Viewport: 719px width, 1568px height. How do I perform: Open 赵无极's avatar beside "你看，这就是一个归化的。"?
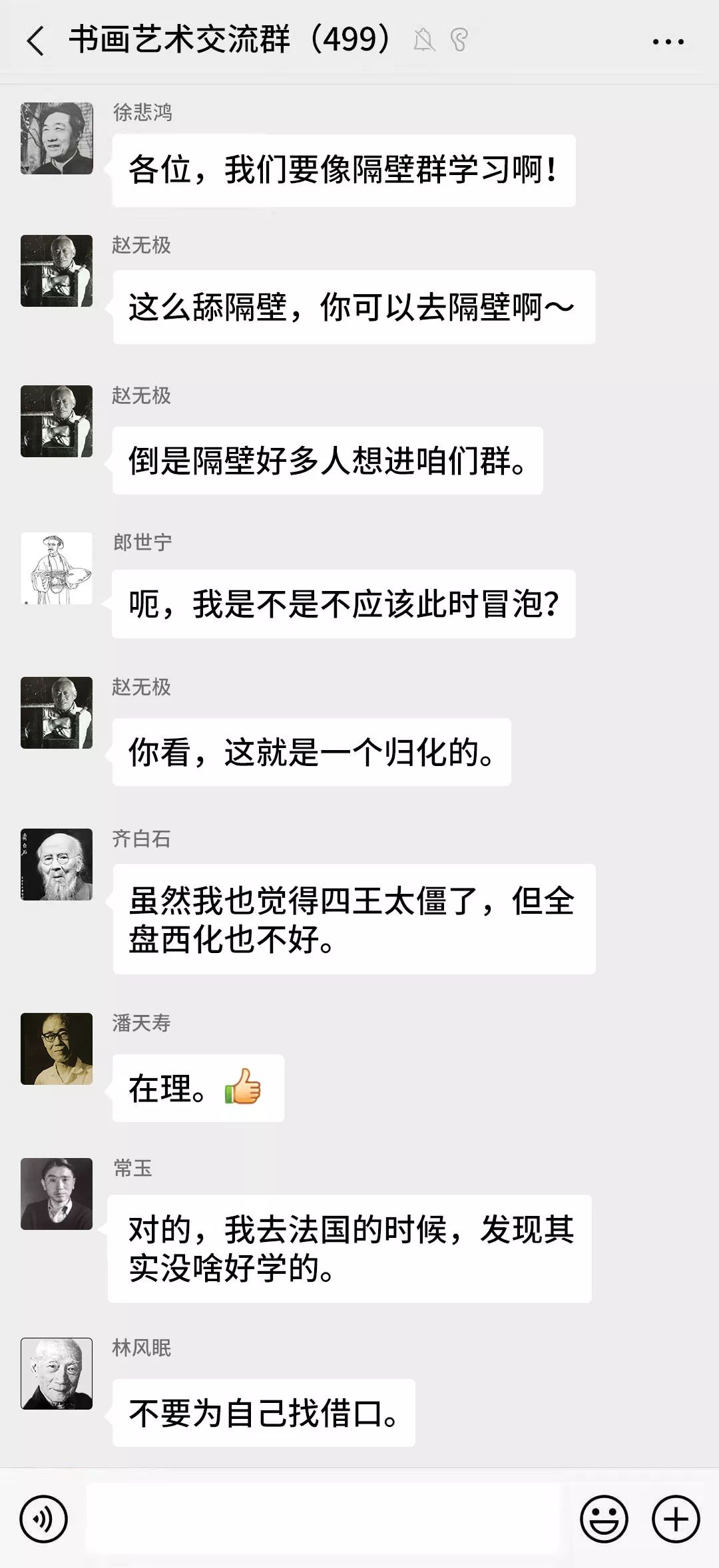coord(57,713)
